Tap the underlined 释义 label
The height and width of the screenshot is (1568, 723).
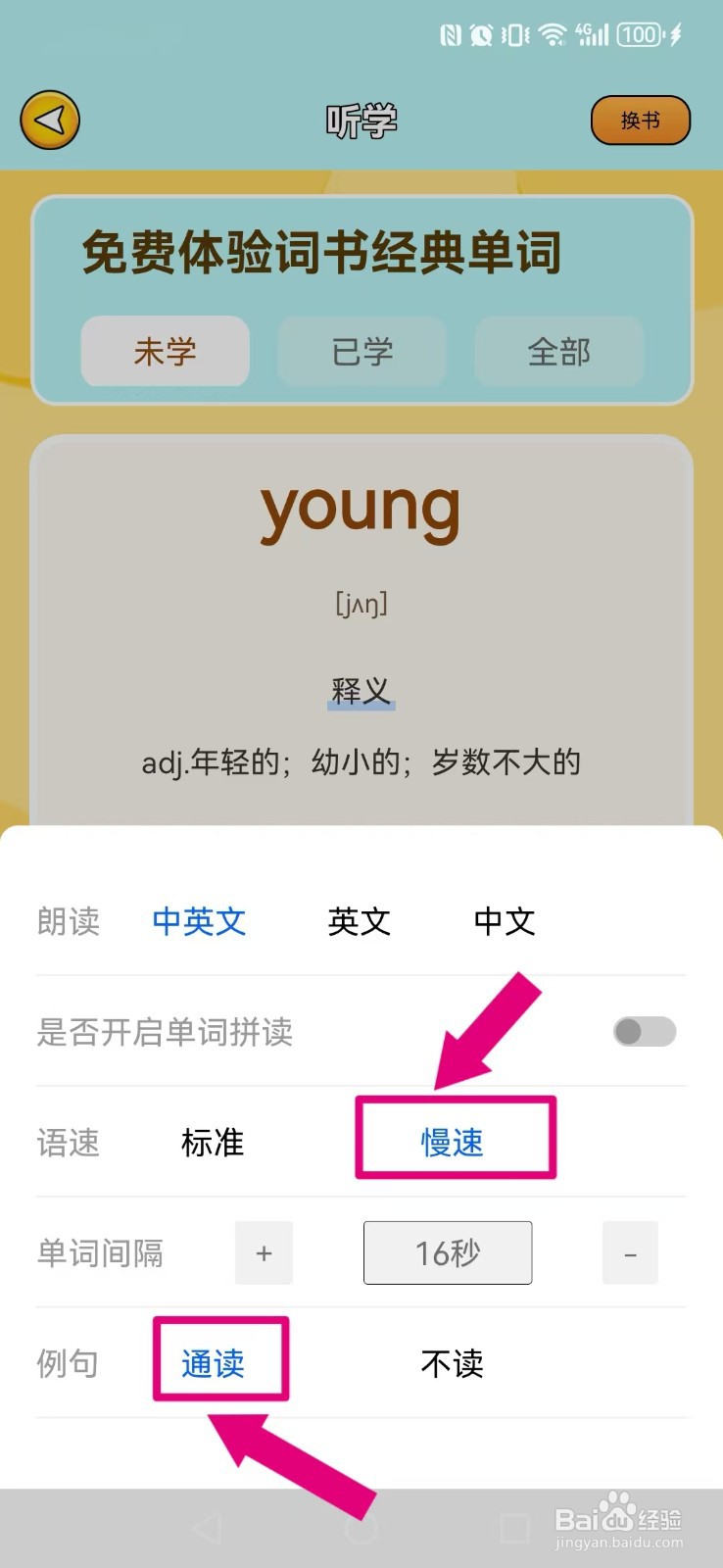361,689
